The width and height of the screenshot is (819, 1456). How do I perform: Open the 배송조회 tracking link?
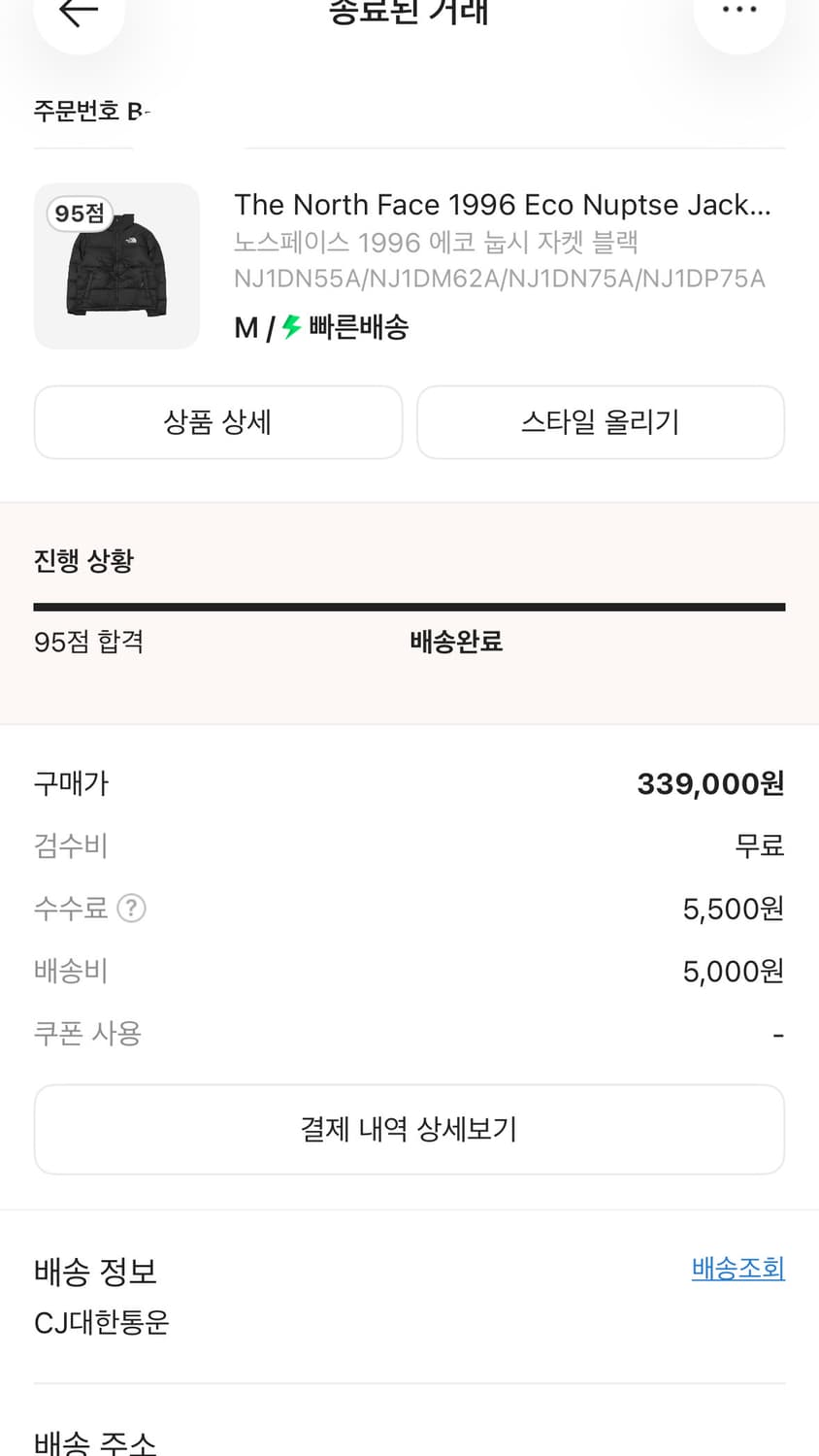[x=738, y=1269]
